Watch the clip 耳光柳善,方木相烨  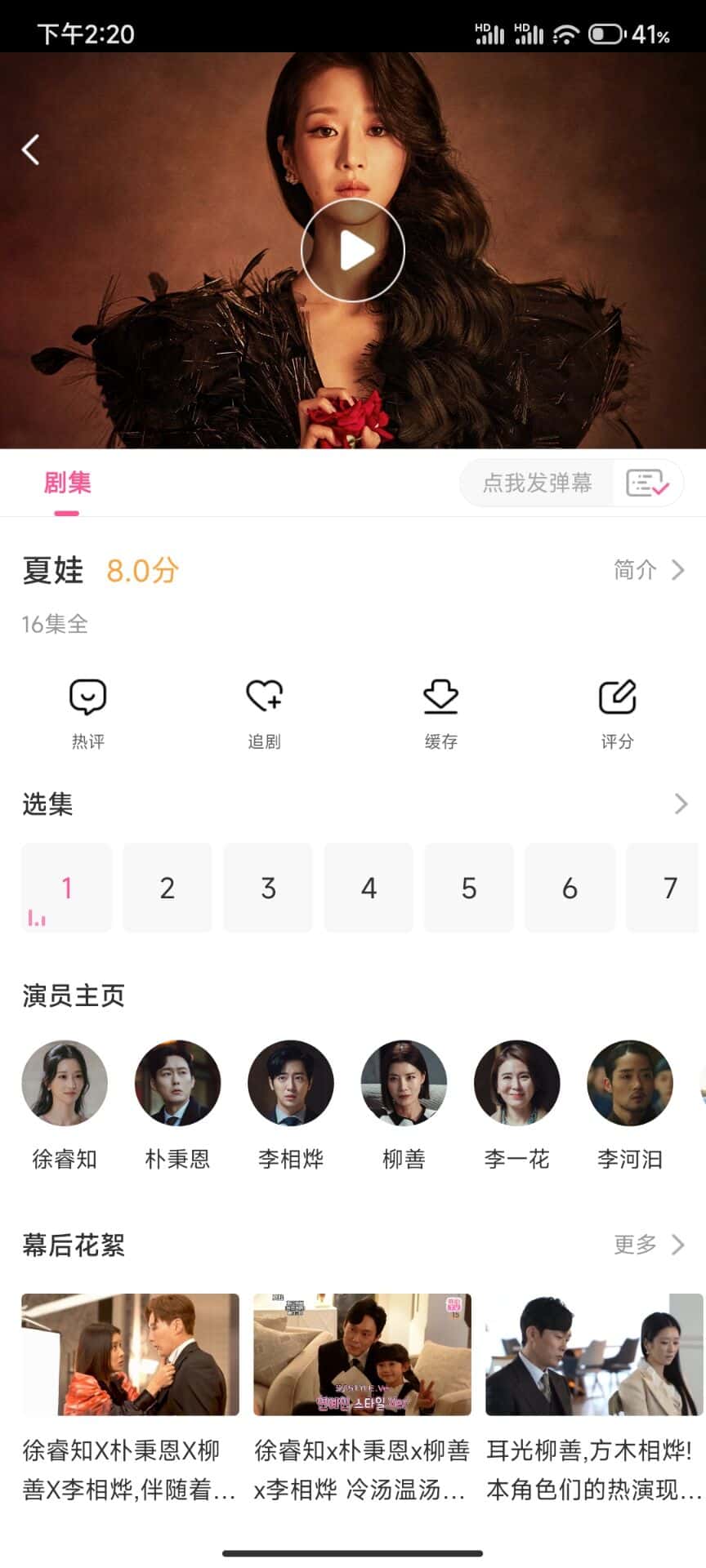594,1398
